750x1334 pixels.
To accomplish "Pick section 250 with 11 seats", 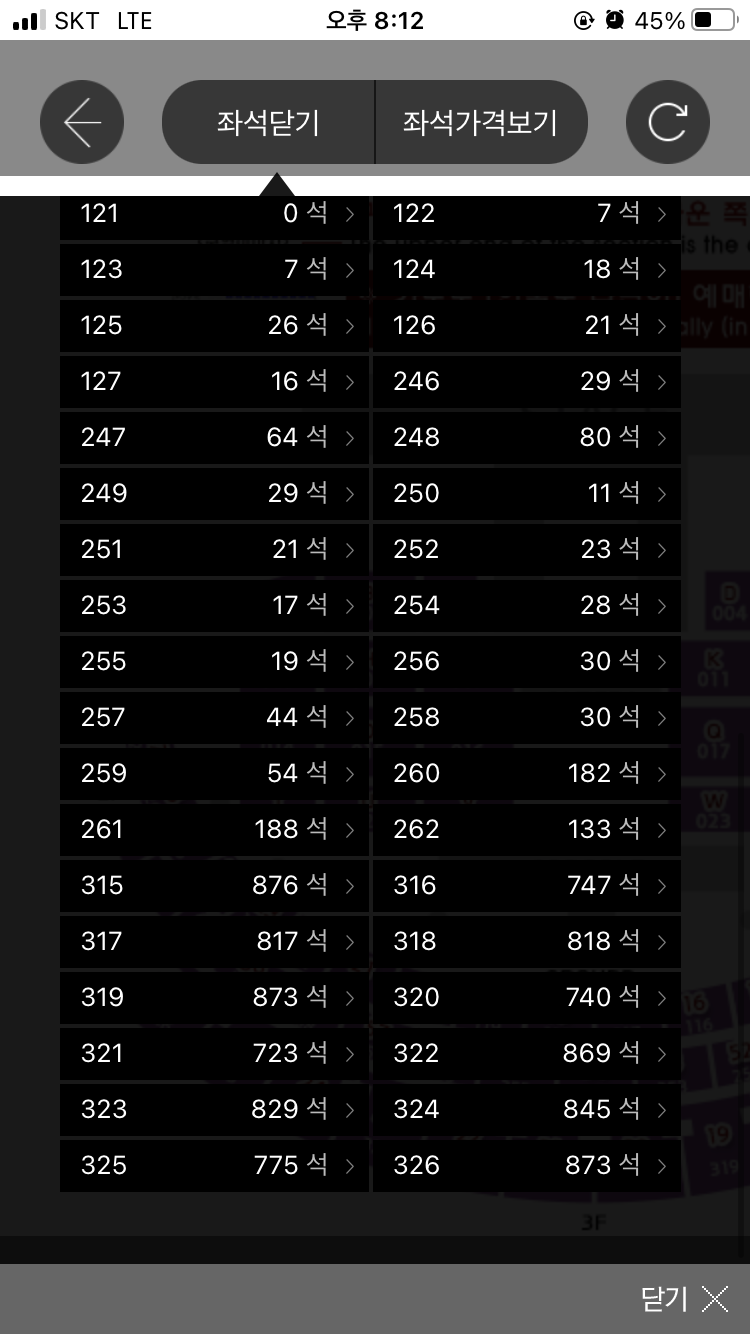I will [x=526, y=493].
